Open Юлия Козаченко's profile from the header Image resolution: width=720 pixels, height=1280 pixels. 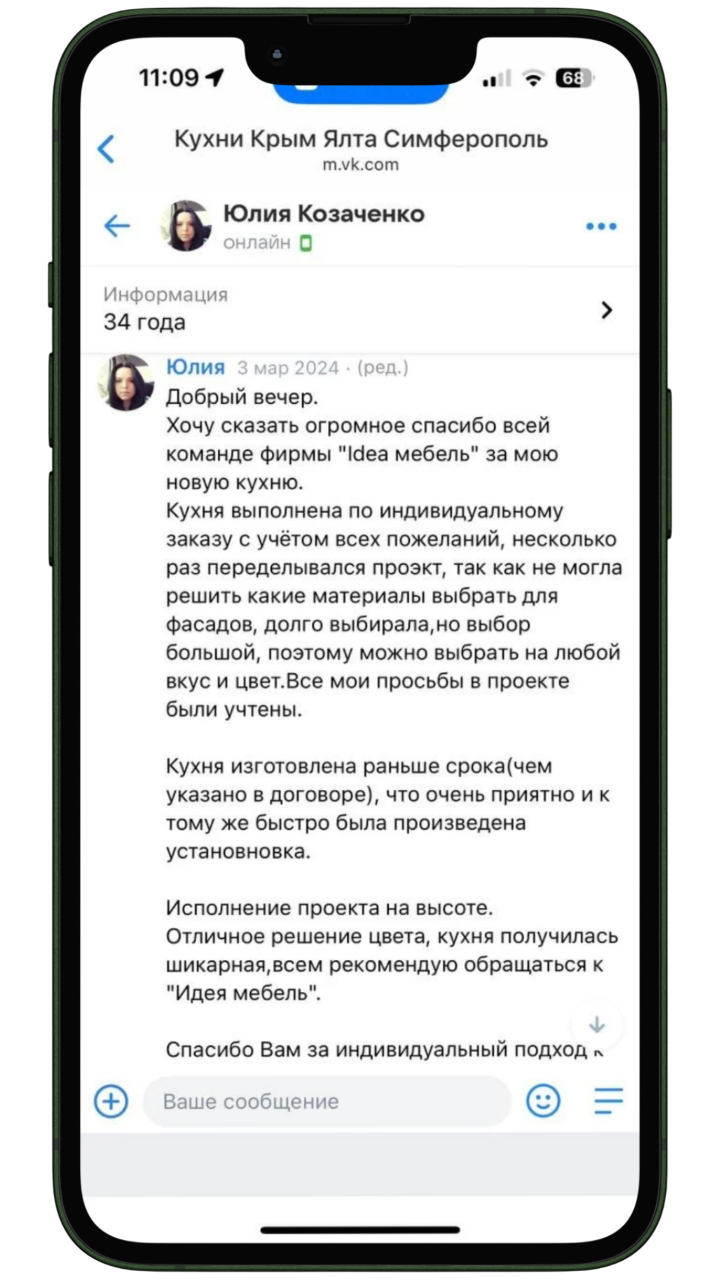pos(323,214)
